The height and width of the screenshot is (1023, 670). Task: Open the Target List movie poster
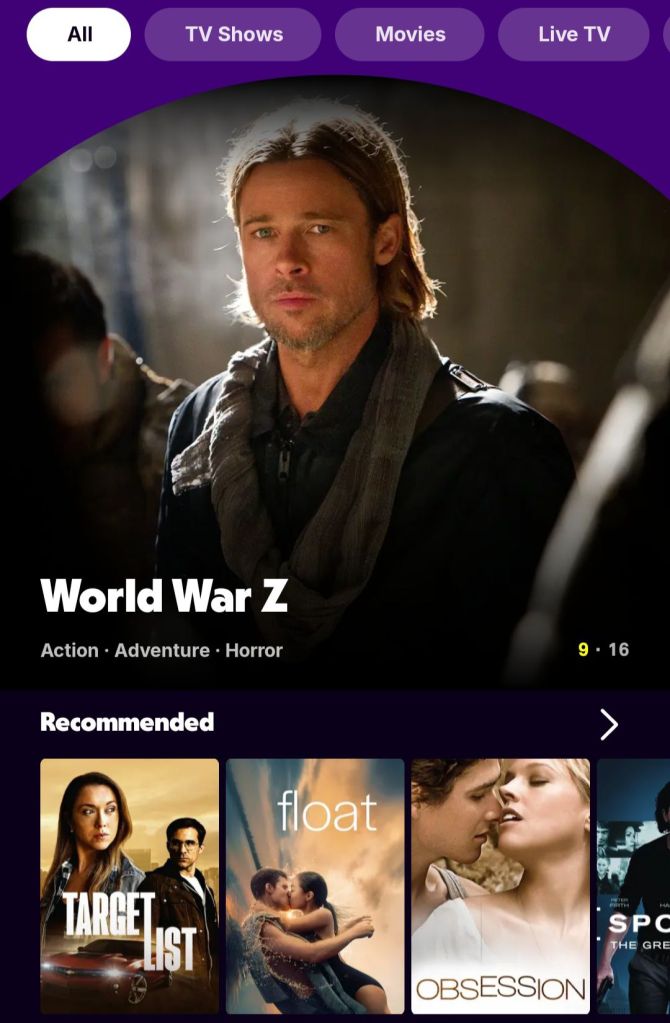pyautogui.click(x=130, y=886)
